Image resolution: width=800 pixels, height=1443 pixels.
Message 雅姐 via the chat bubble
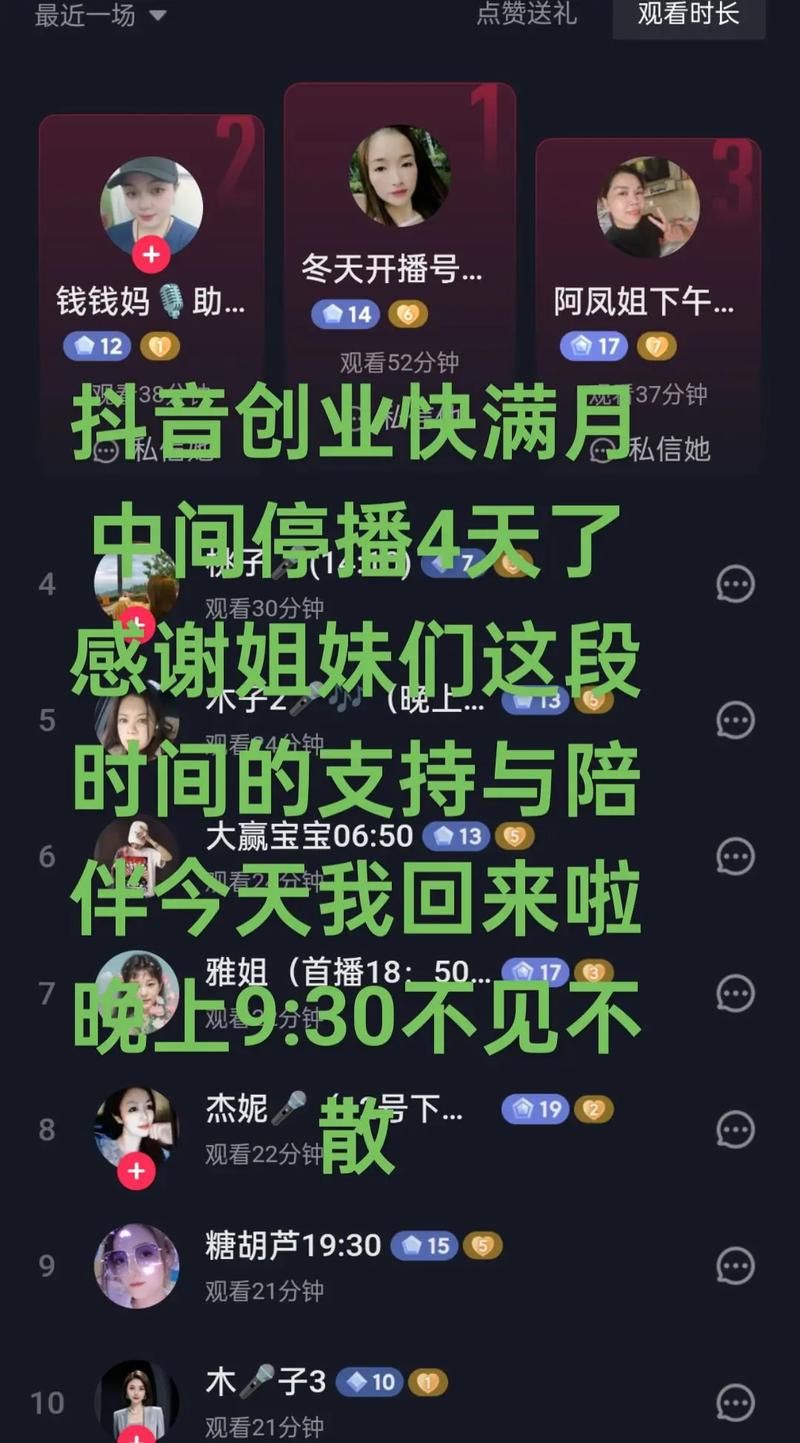[735, 993]
